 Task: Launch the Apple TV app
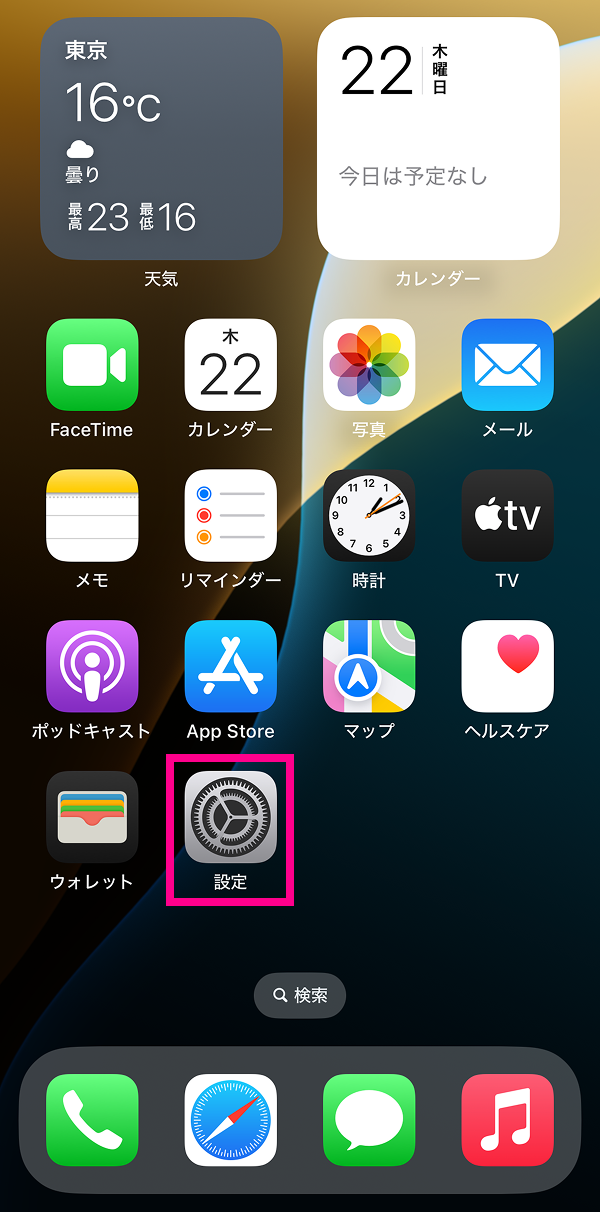[507, 516]
